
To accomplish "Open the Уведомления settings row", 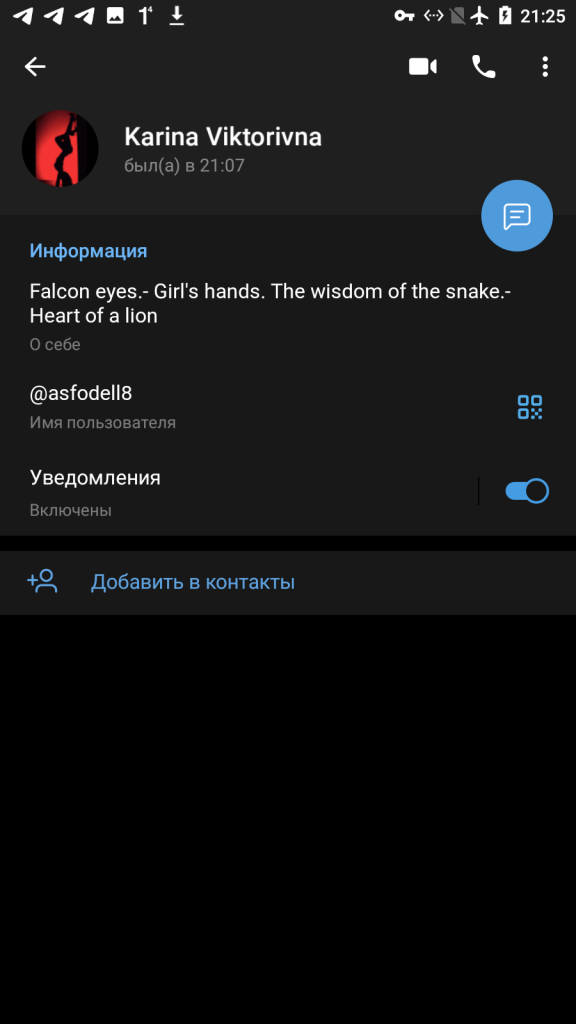I will pyautogui.click(x=238, y=491).
